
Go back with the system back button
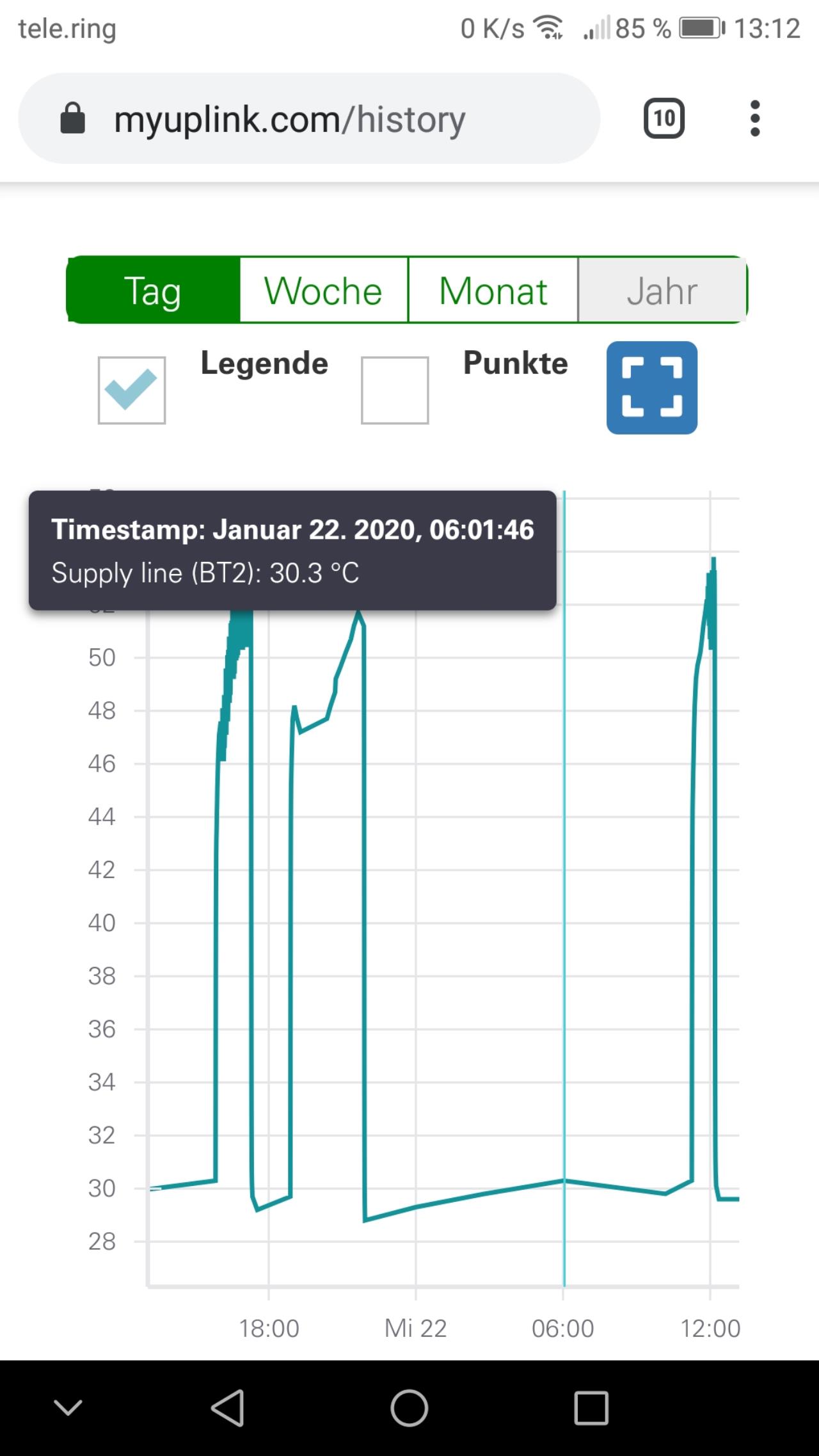[228, 1408]
